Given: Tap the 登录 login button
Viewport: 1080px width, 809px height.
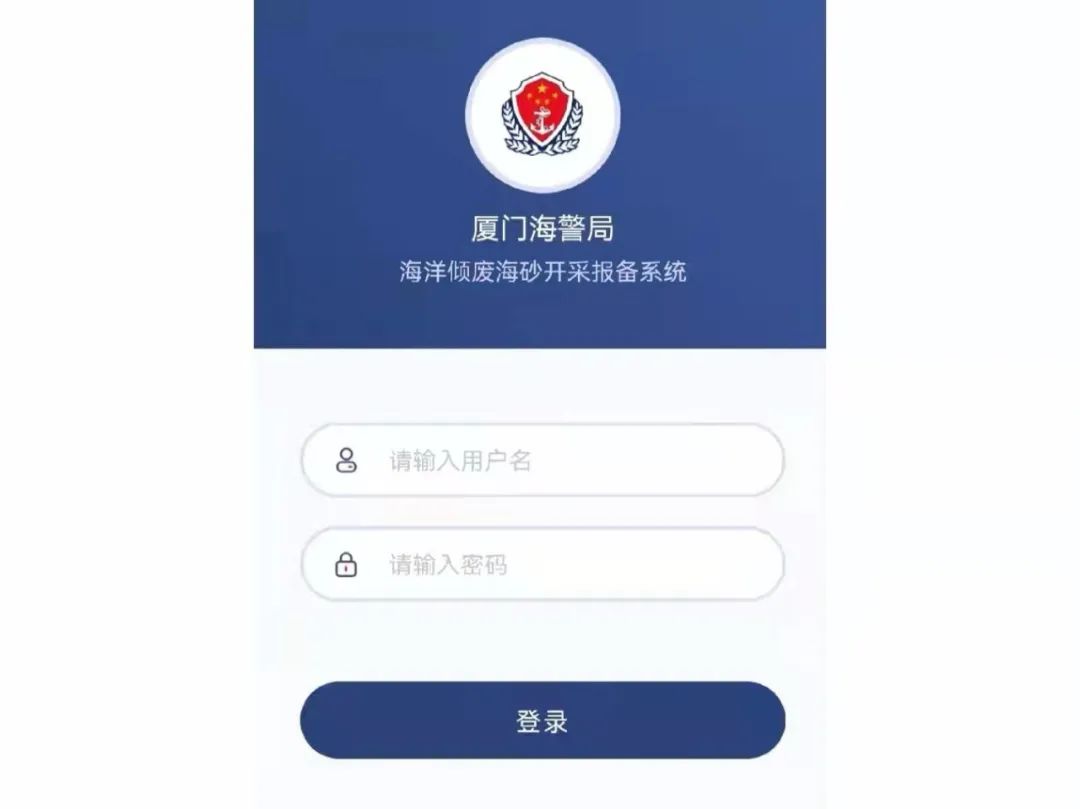Looking at the screenshot, I should coord(542,721).
